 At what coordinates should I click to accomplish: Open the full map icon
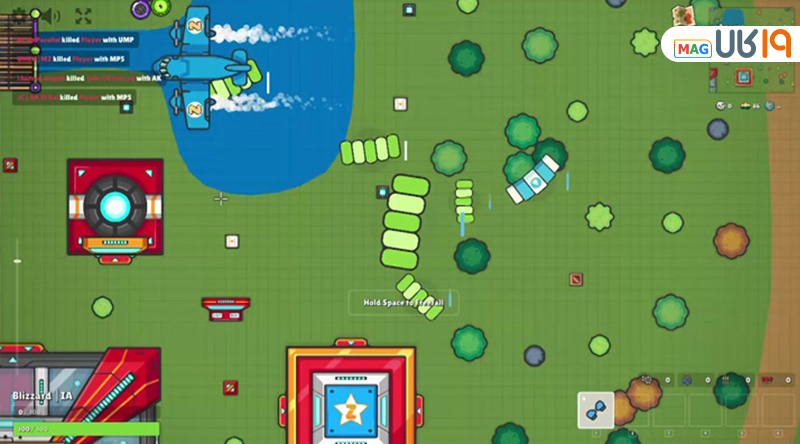[x=684, y=15]
